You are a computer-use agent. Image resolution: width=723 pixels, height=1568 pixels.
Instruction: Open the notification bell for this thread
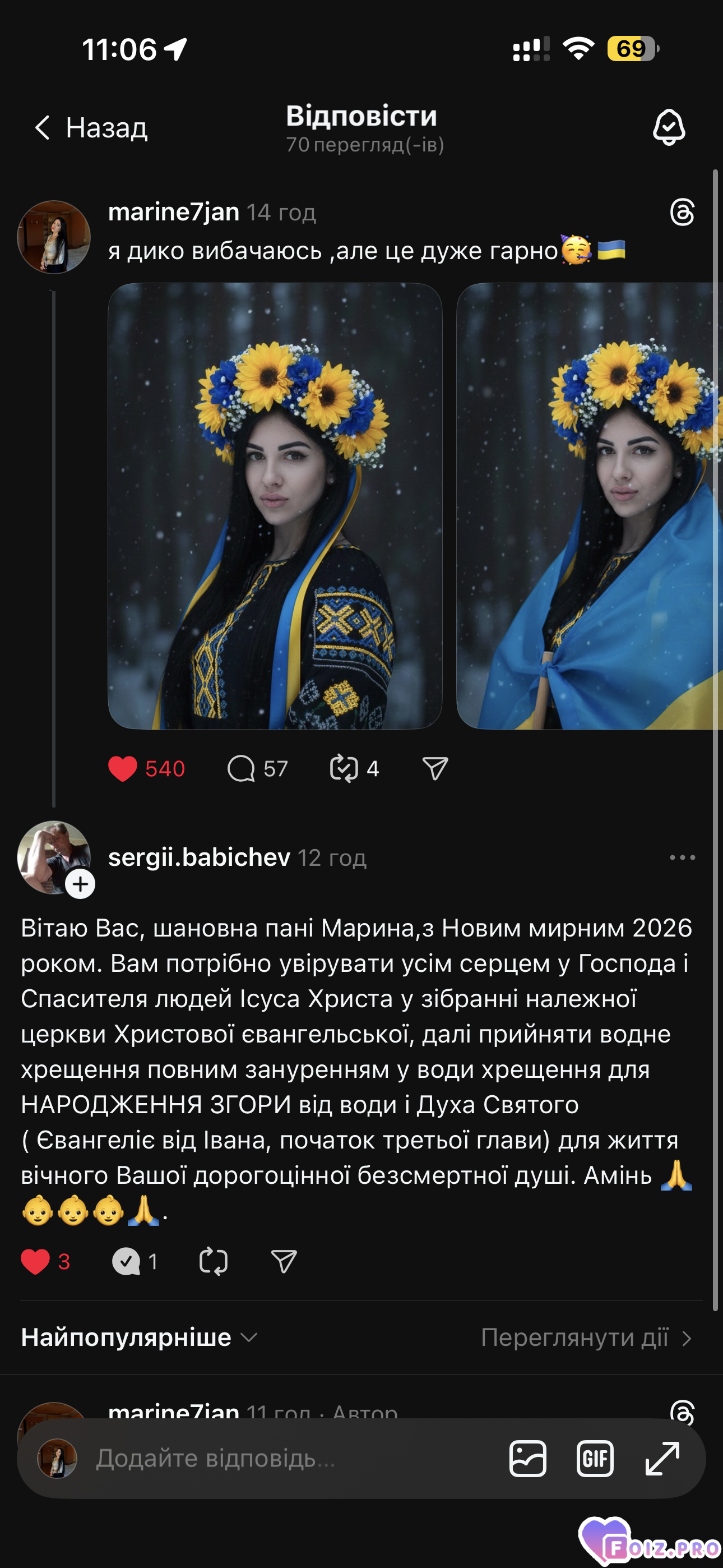pyautogui.click(x=669, y=127)
